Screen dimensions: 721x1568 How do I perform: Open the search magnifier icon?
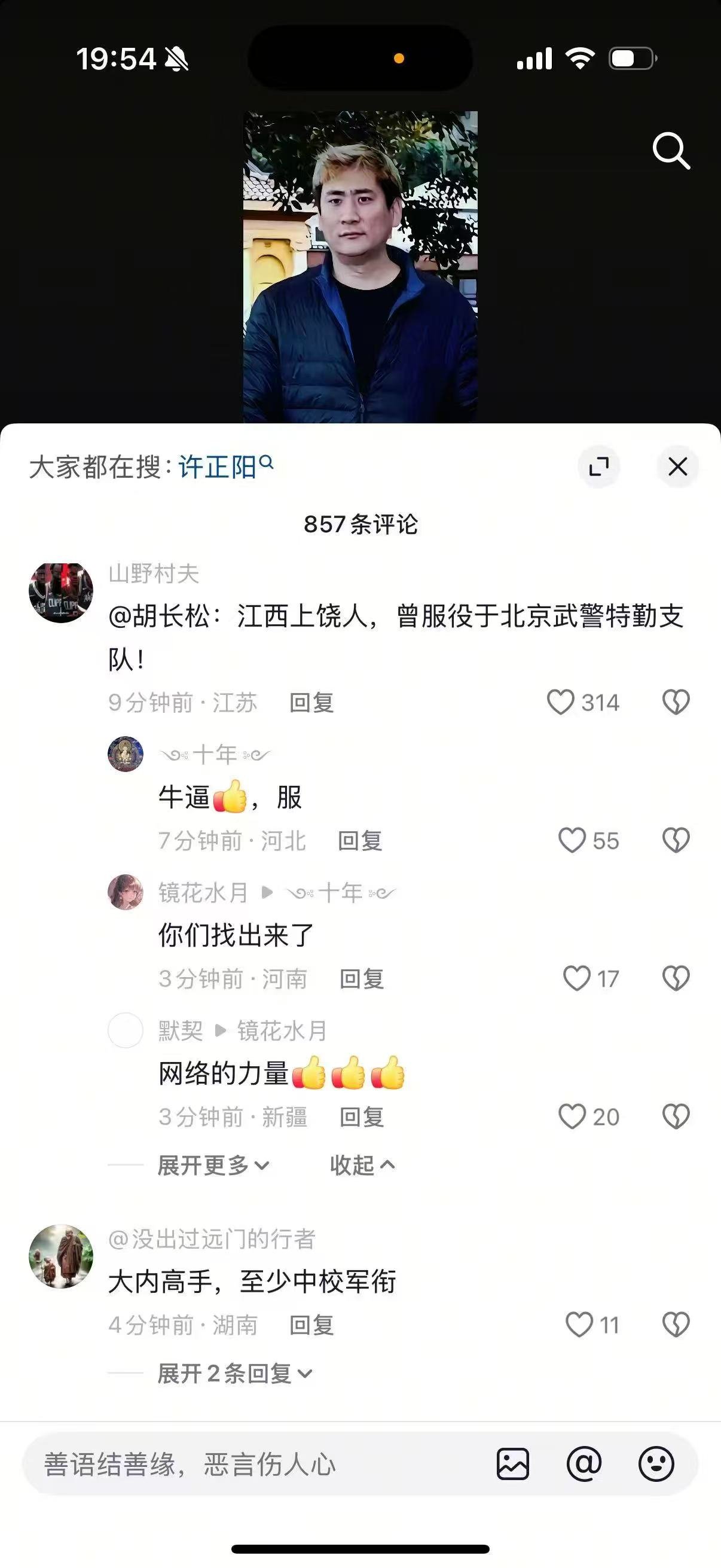671,150
